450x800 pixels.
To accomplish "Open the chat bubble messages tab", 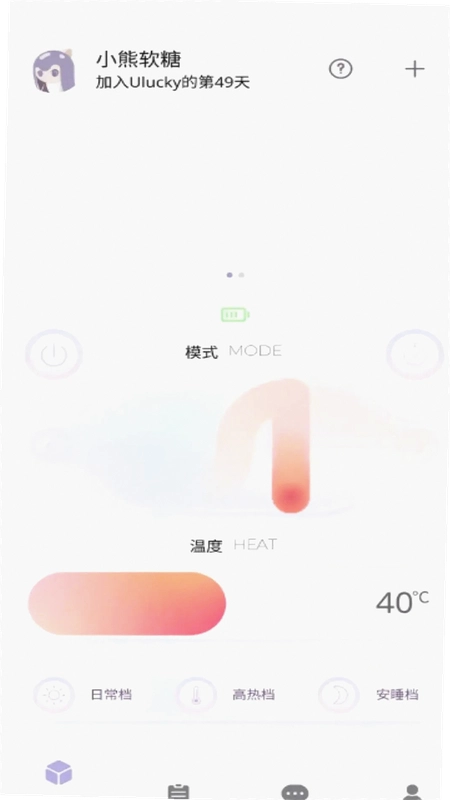I will [x=295, y=792].
